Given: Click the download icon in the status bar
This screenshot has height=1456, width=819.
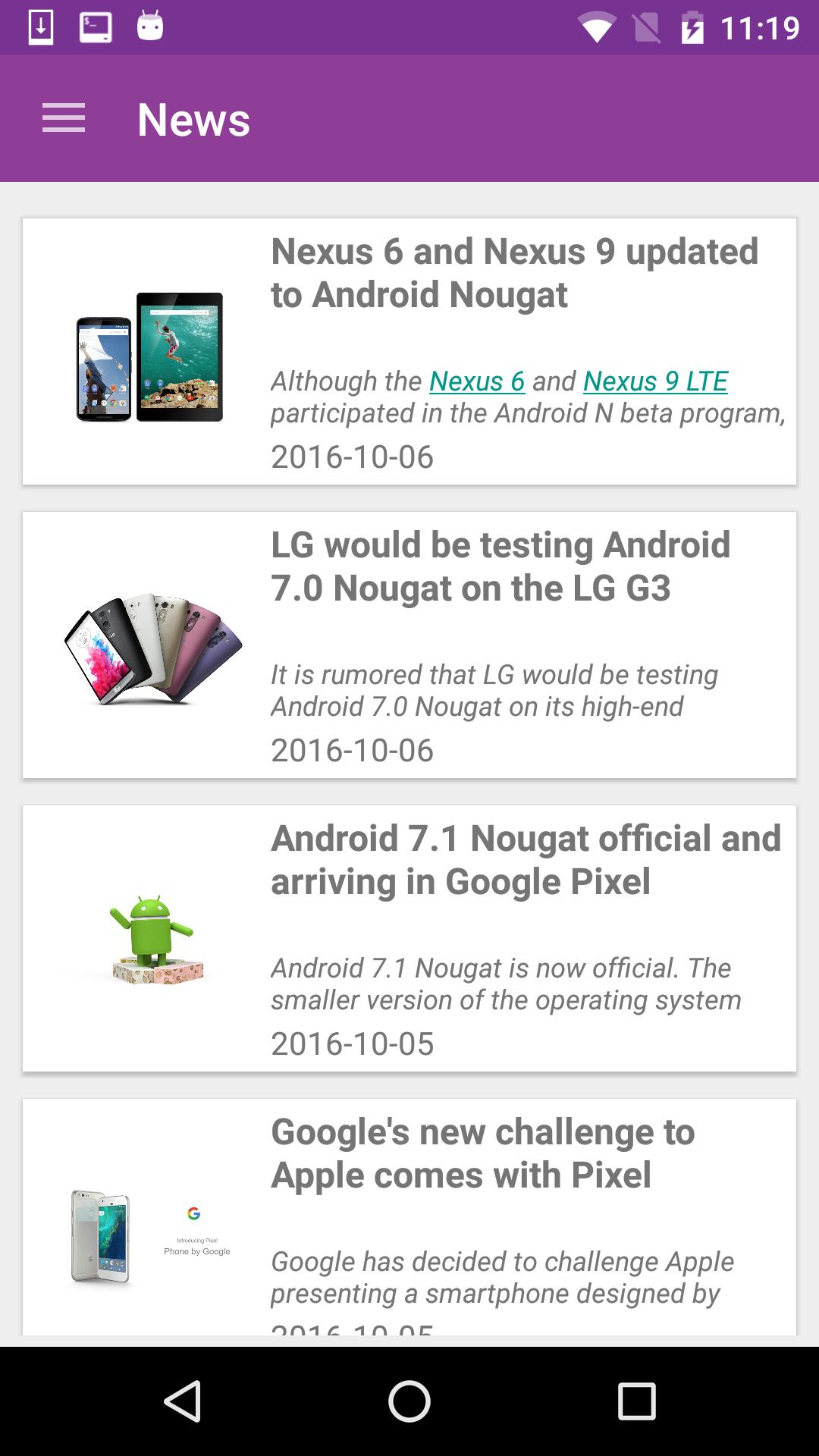Looking at the screenshot, I should [42, 25].
